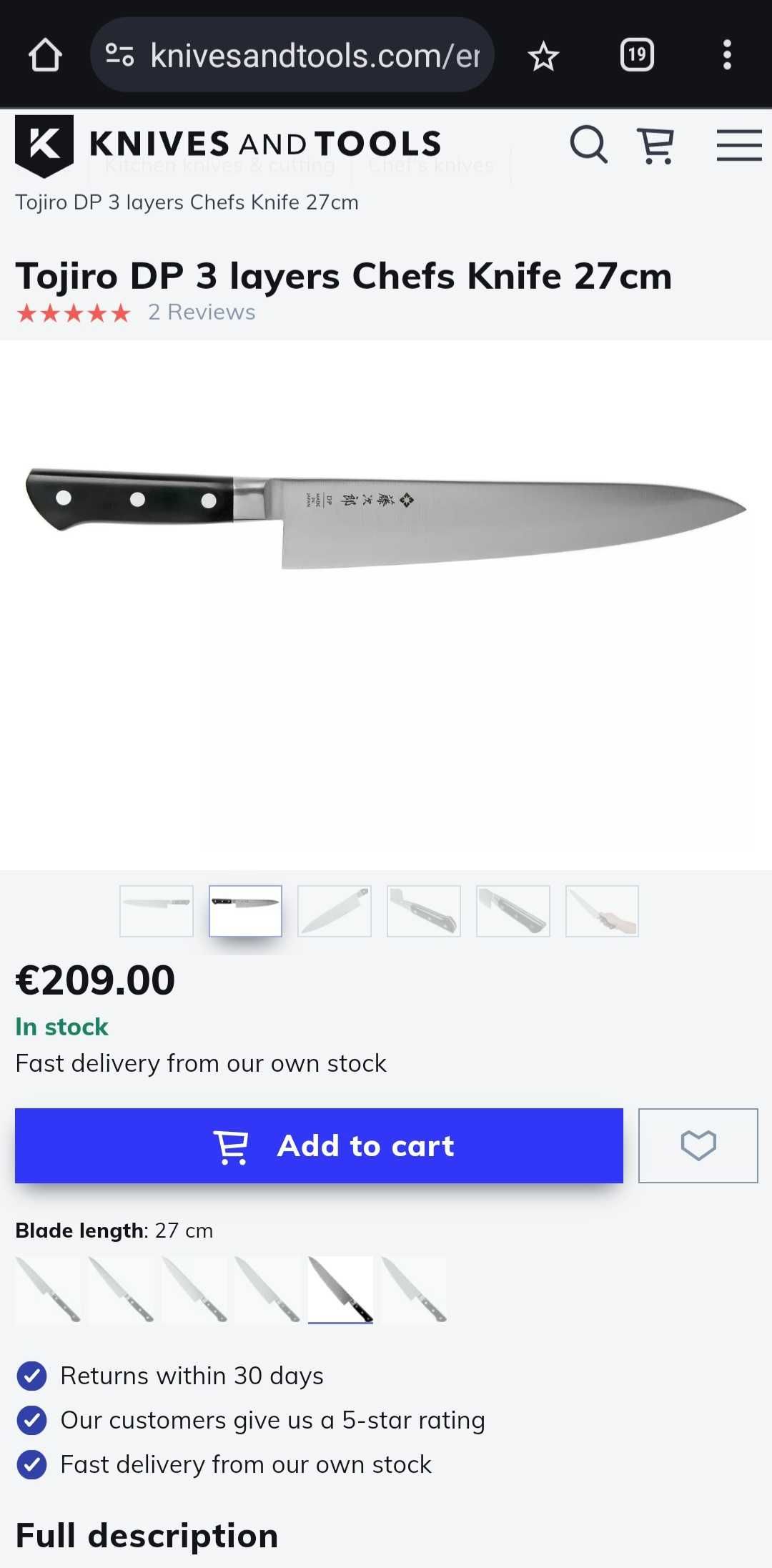Image resolution: width=772 pixels, height=1568 pixels.
Task: Choose the last blade length option
Action: 414,1289
